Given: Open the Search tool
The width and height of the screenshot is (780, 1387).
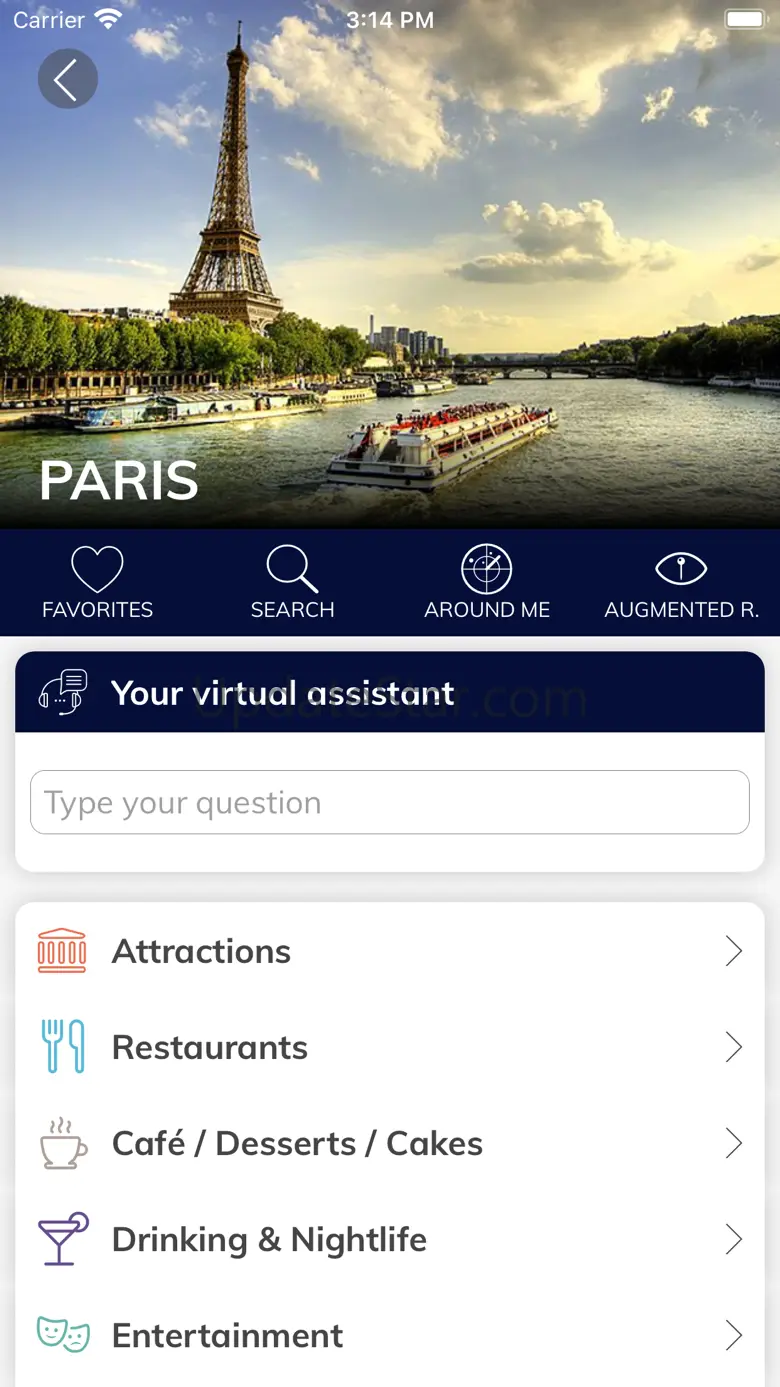Looking at the screenshot, I should click(292, 583).
